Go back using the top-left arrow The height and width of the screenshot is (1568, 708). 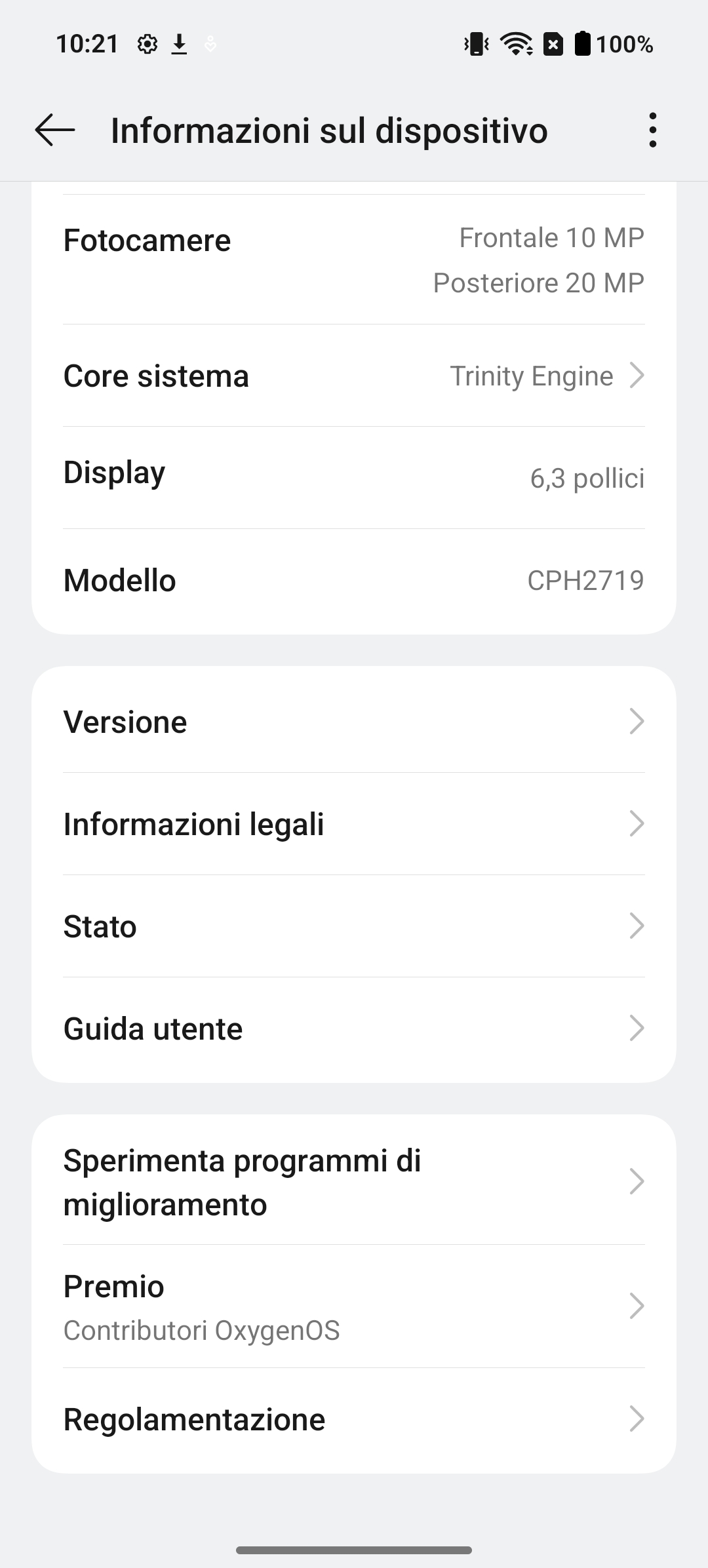click(55, 130)
